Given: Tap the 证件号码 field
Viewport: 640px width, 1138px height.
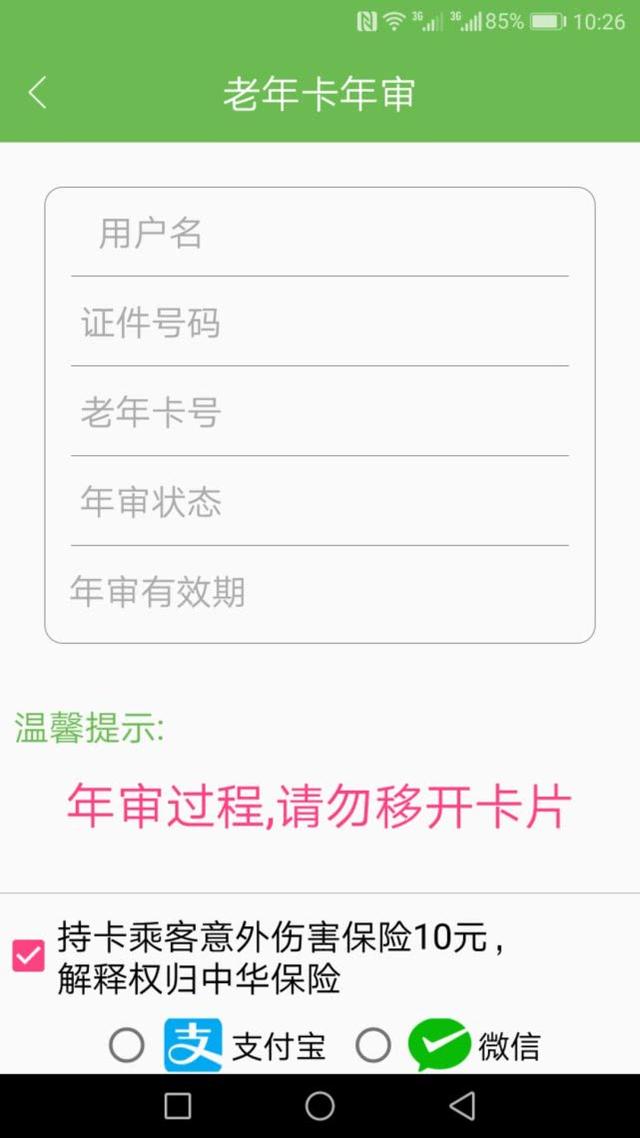Looking at the screenshot, I should click(x=320, y=323).
